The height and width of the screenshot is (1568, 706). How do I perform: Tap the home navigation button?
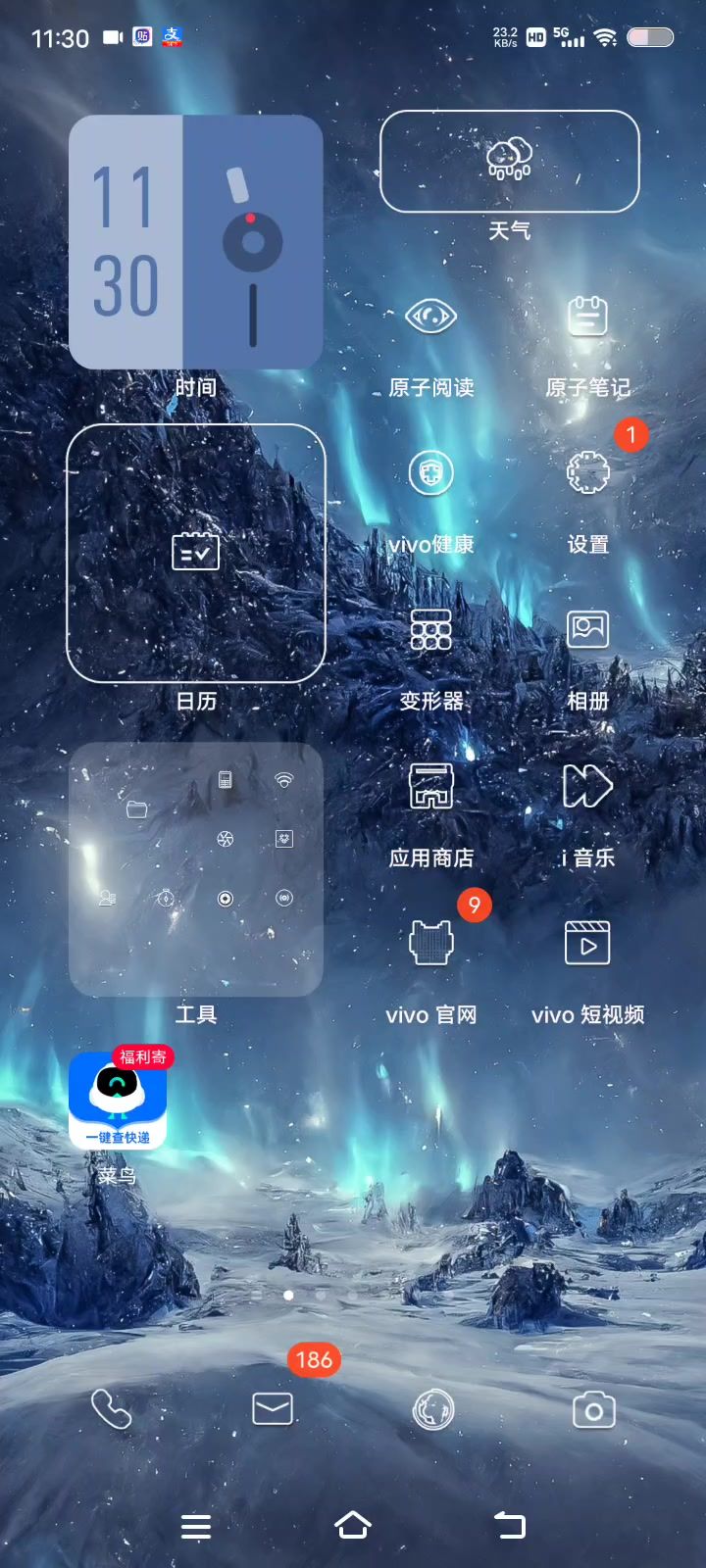[x=353, y=1526]
